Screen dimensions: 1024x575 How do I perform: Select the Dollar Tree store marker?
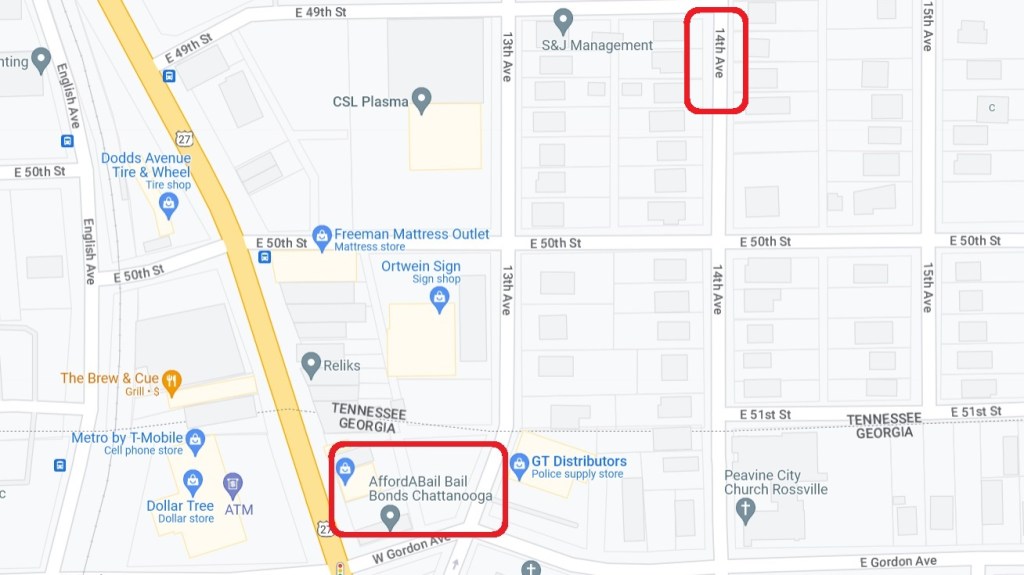tap(192, 482)
